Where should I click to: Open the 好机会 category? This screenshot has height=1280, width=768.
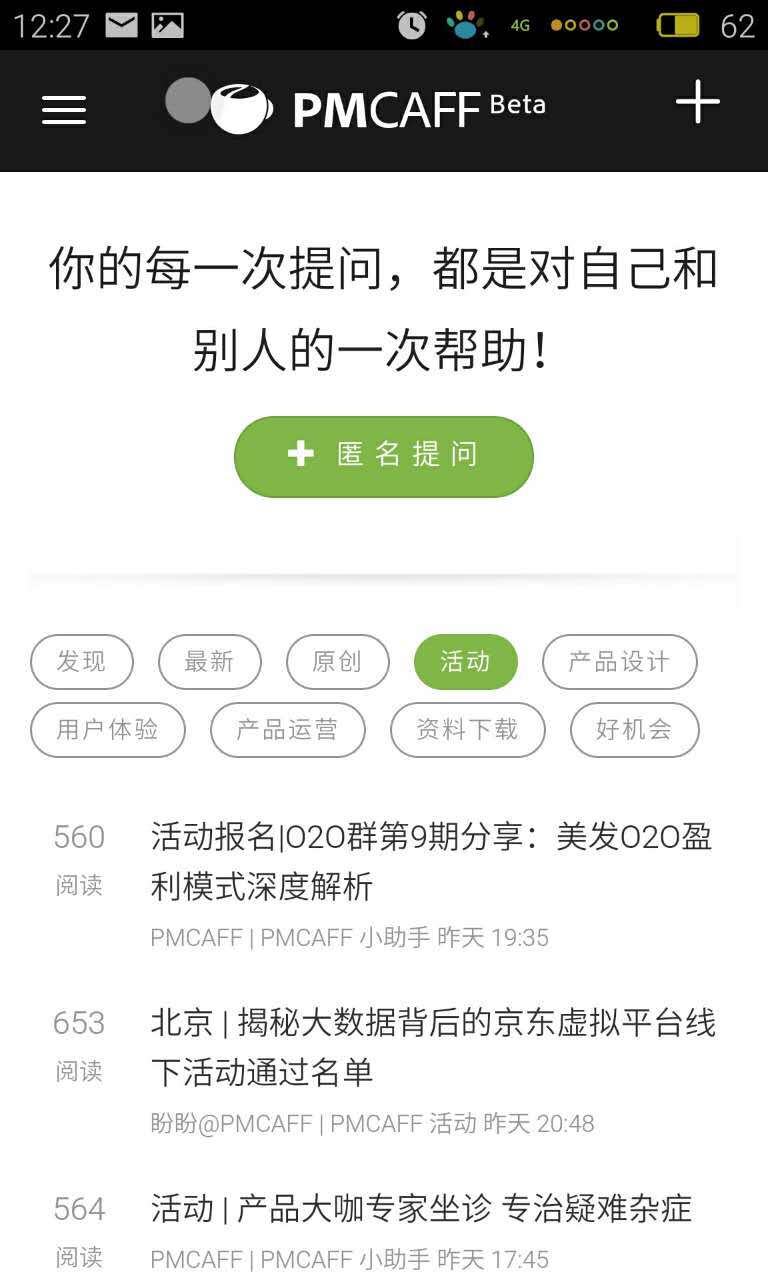[x=633, y=730]
